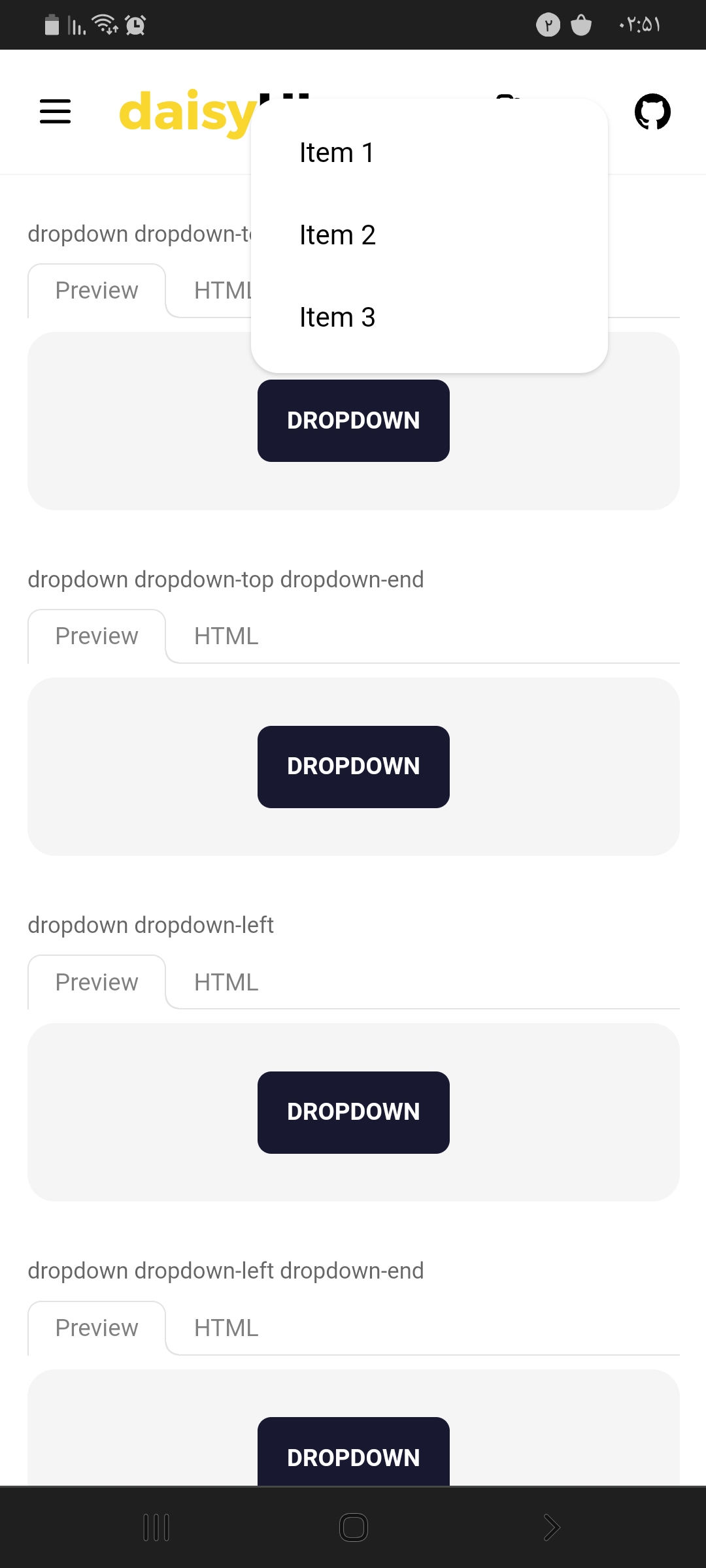
Task: Switch to HTML tab for dropdown-top dropdown-end
Action: (226, 636)
